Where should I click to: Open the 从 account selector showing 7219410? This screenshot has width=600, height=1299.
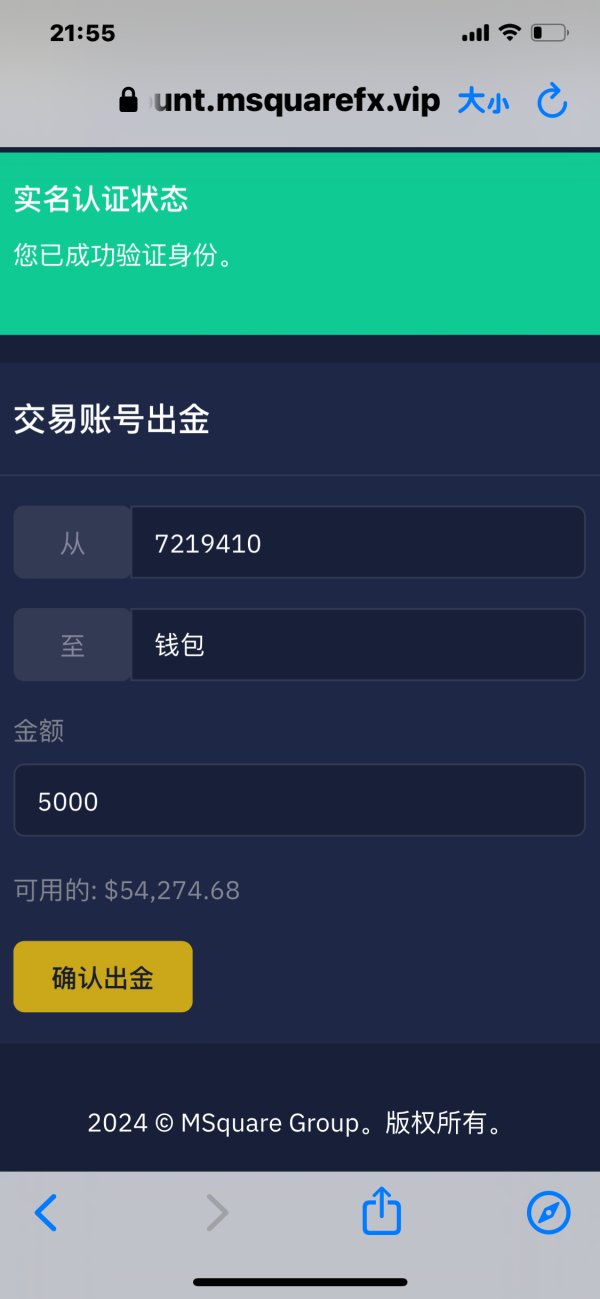tap(358, 542)
